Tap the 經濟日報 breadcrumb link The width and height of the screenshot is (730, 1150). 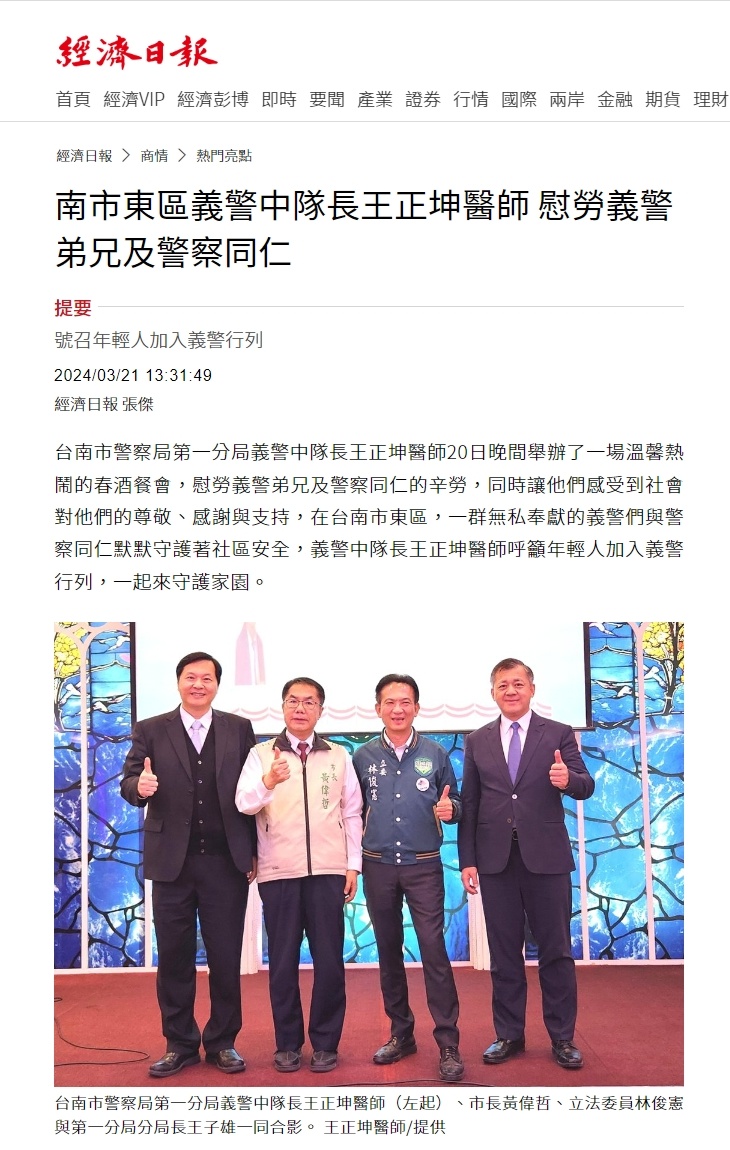[84, 156]
